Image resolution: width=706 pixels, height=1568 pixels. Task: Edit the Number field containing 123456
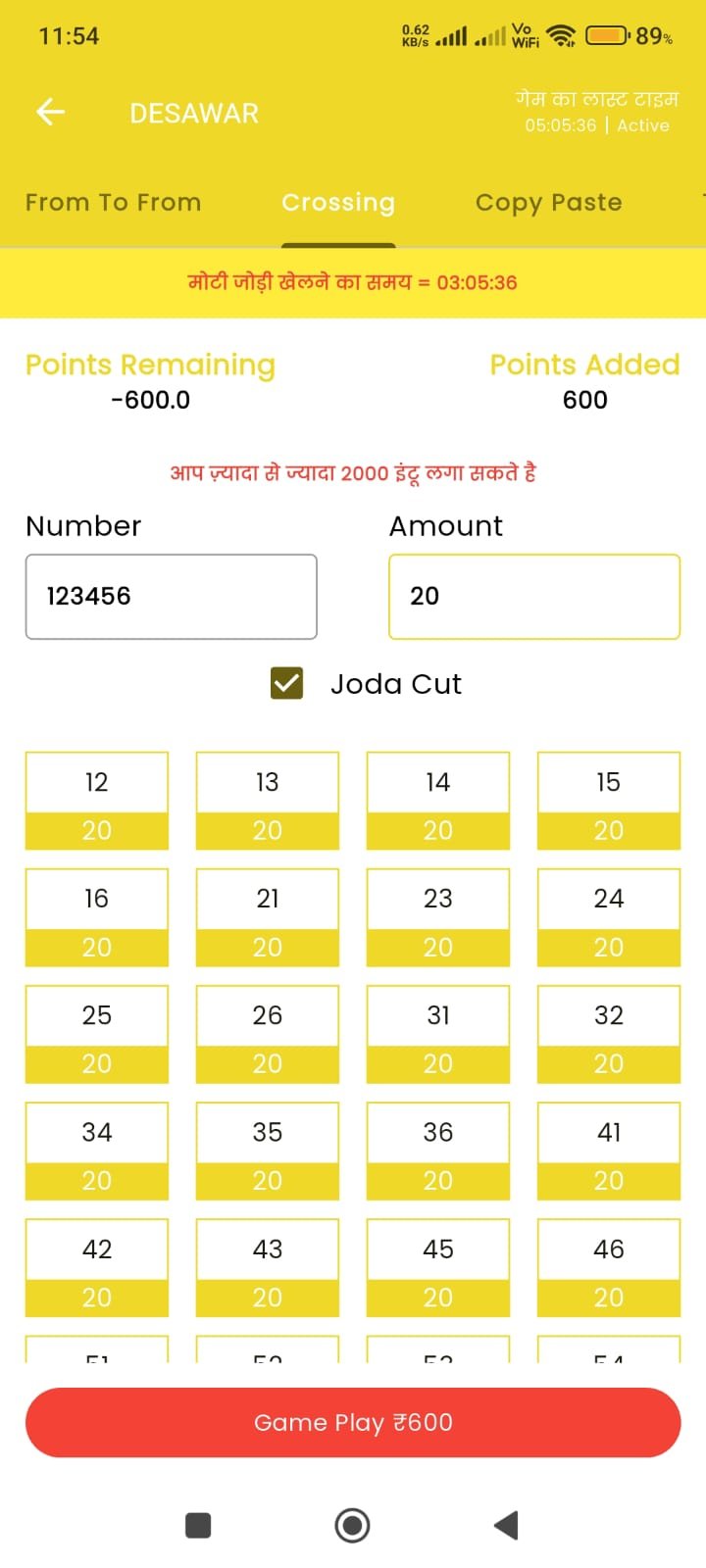click(x=172, y=597)
